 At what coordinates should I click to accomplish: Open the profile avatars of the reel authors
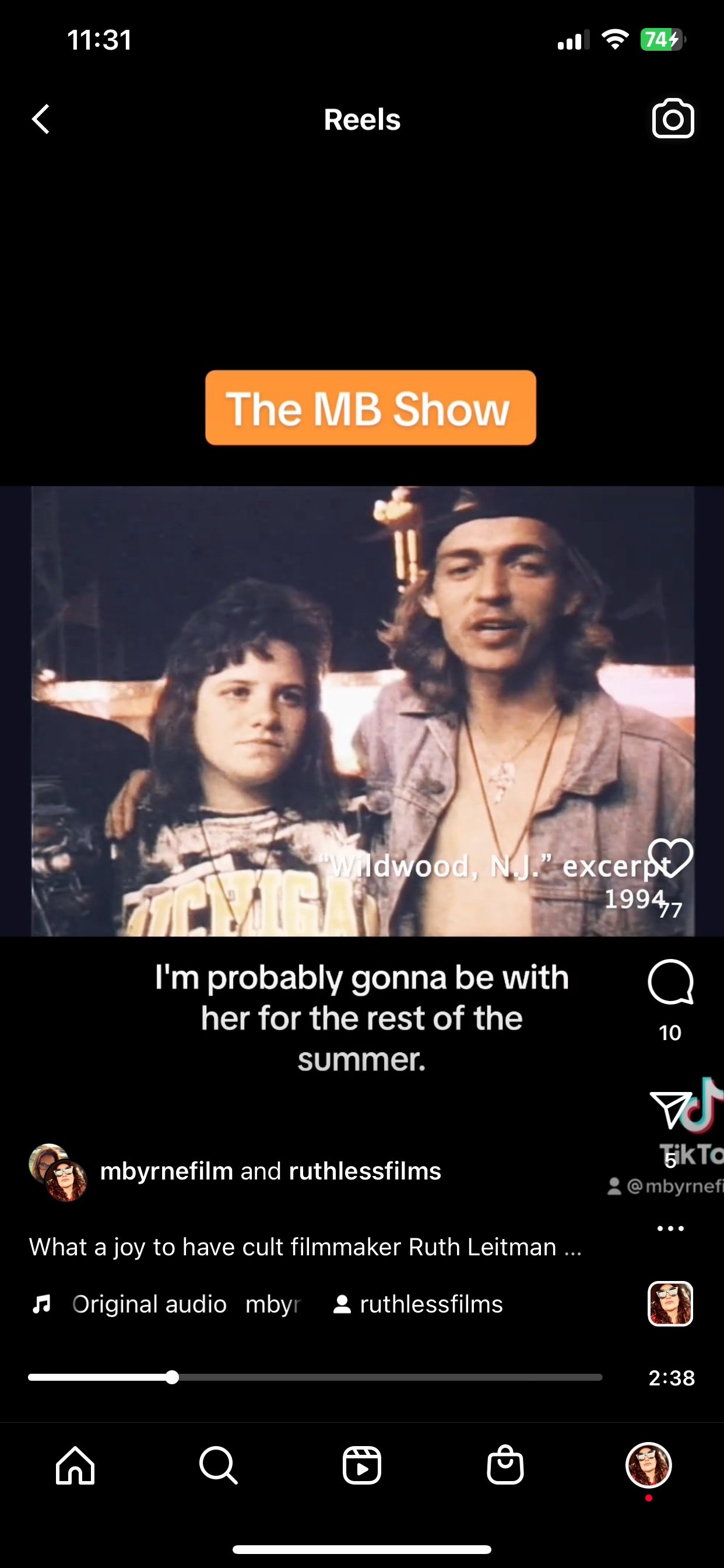(x=58, y=1173)
